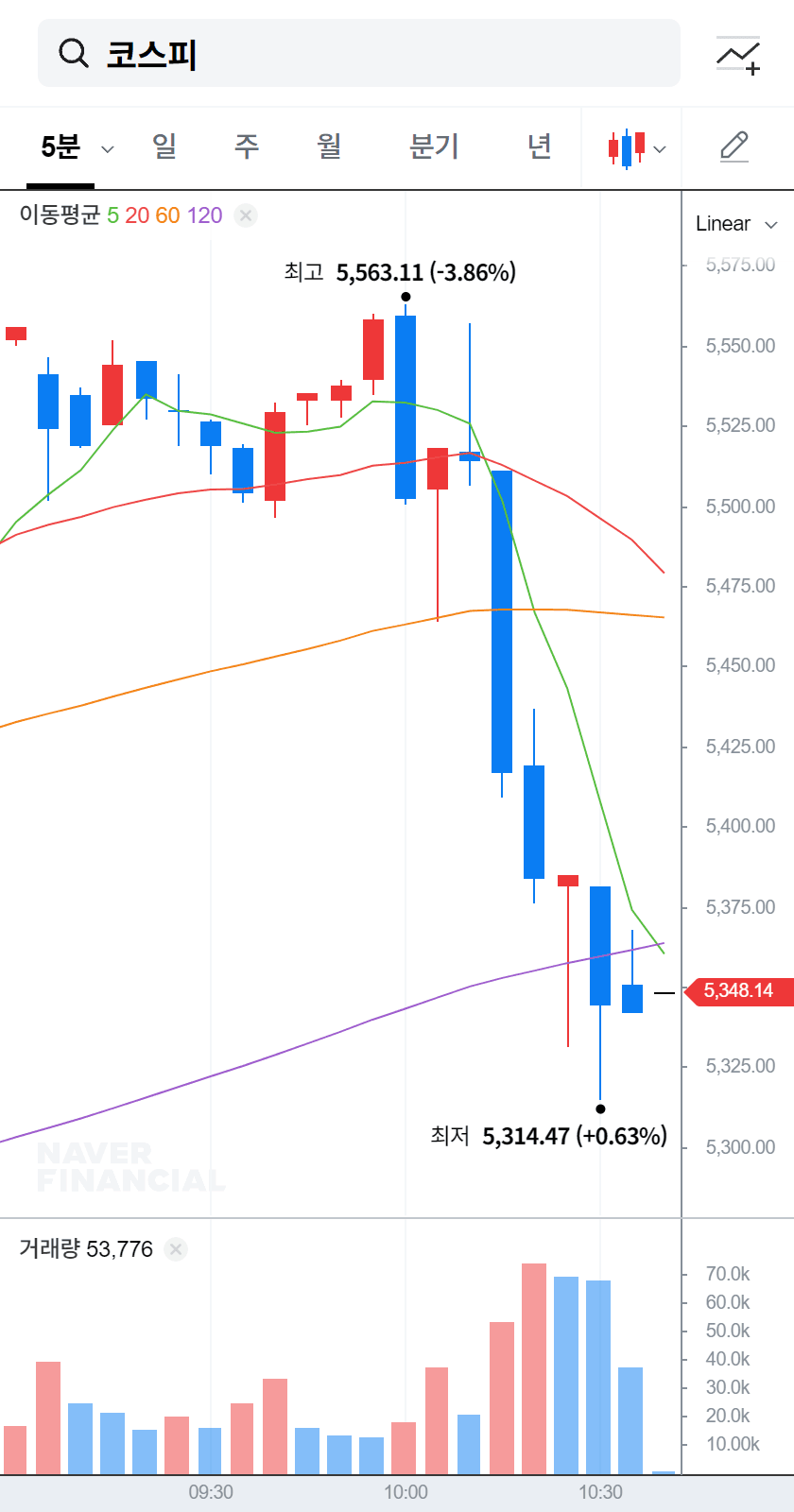Select the 월 chart tab

point(328,146)
